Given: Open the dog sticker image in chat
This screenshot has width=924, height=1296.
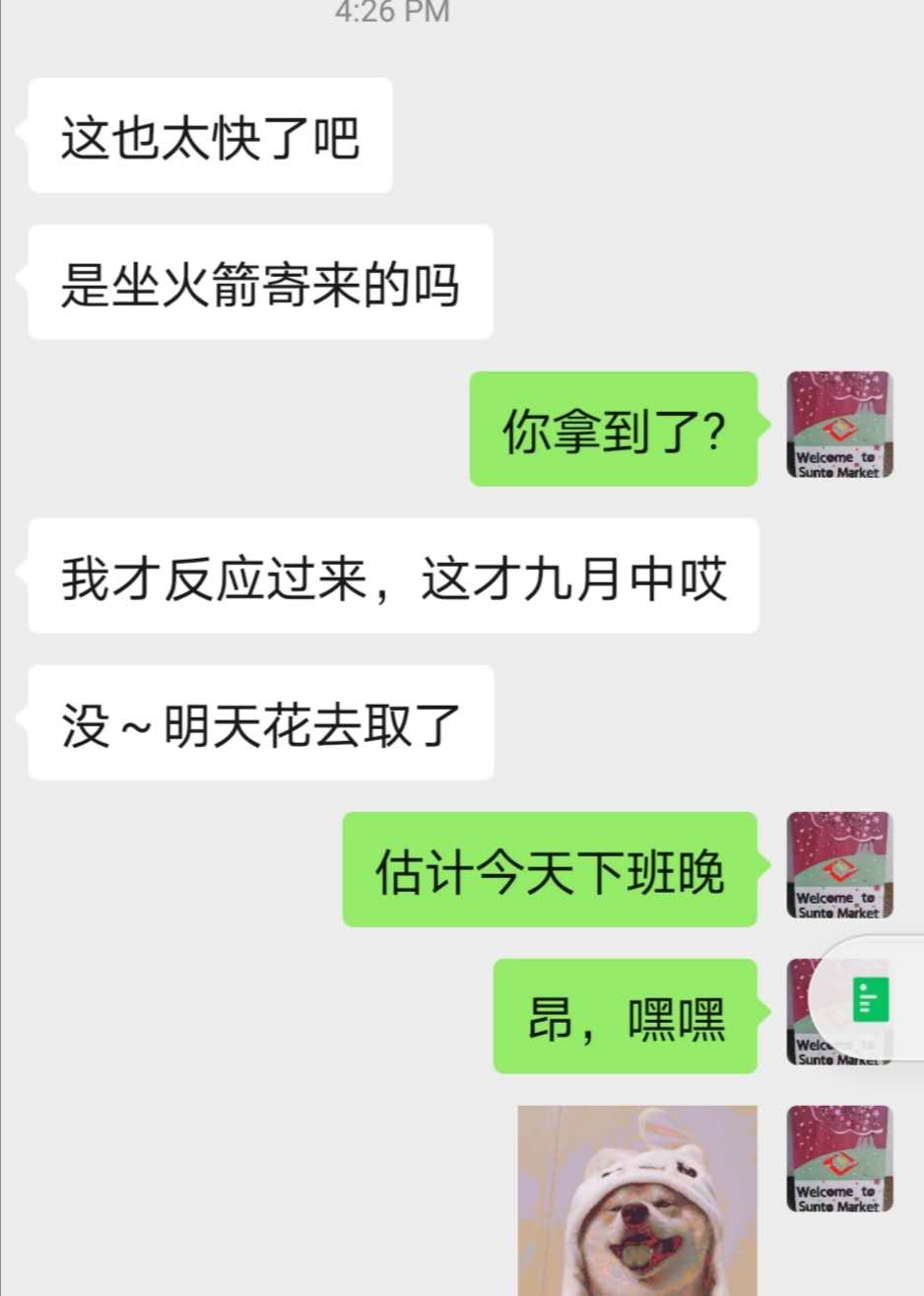Looking at the screenshot, I should (637, 1199).
